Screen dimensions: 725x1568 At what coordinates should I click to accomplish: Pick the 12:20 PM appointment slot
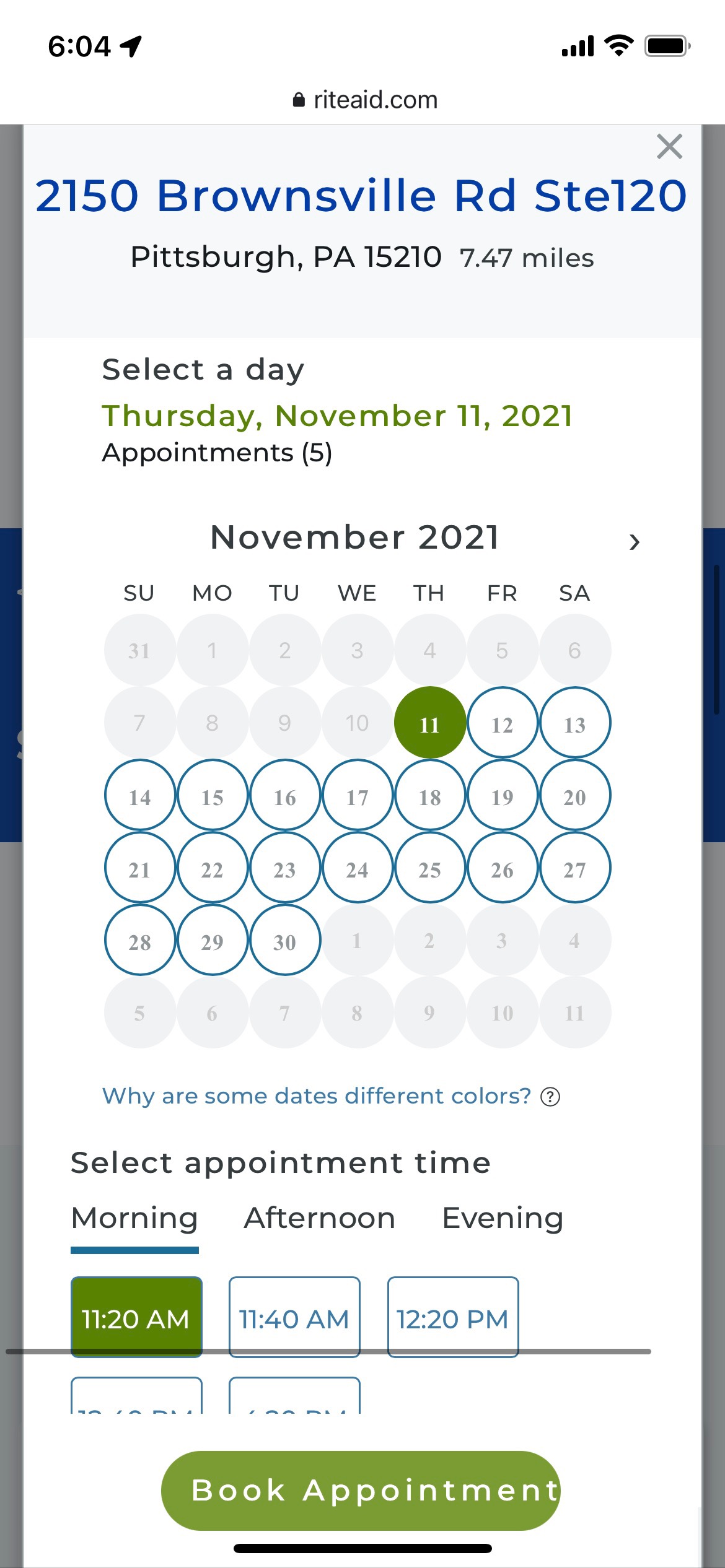tap(453, 1318)
